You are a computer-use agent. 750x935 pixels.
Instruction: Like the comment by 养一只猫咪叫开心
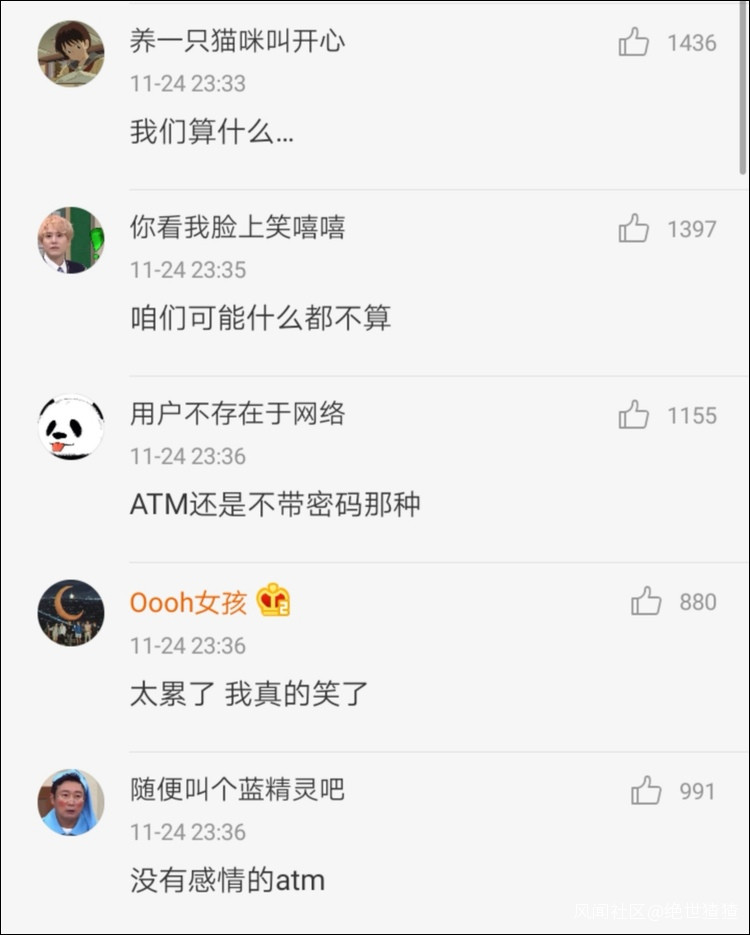[x=634, y=42]
